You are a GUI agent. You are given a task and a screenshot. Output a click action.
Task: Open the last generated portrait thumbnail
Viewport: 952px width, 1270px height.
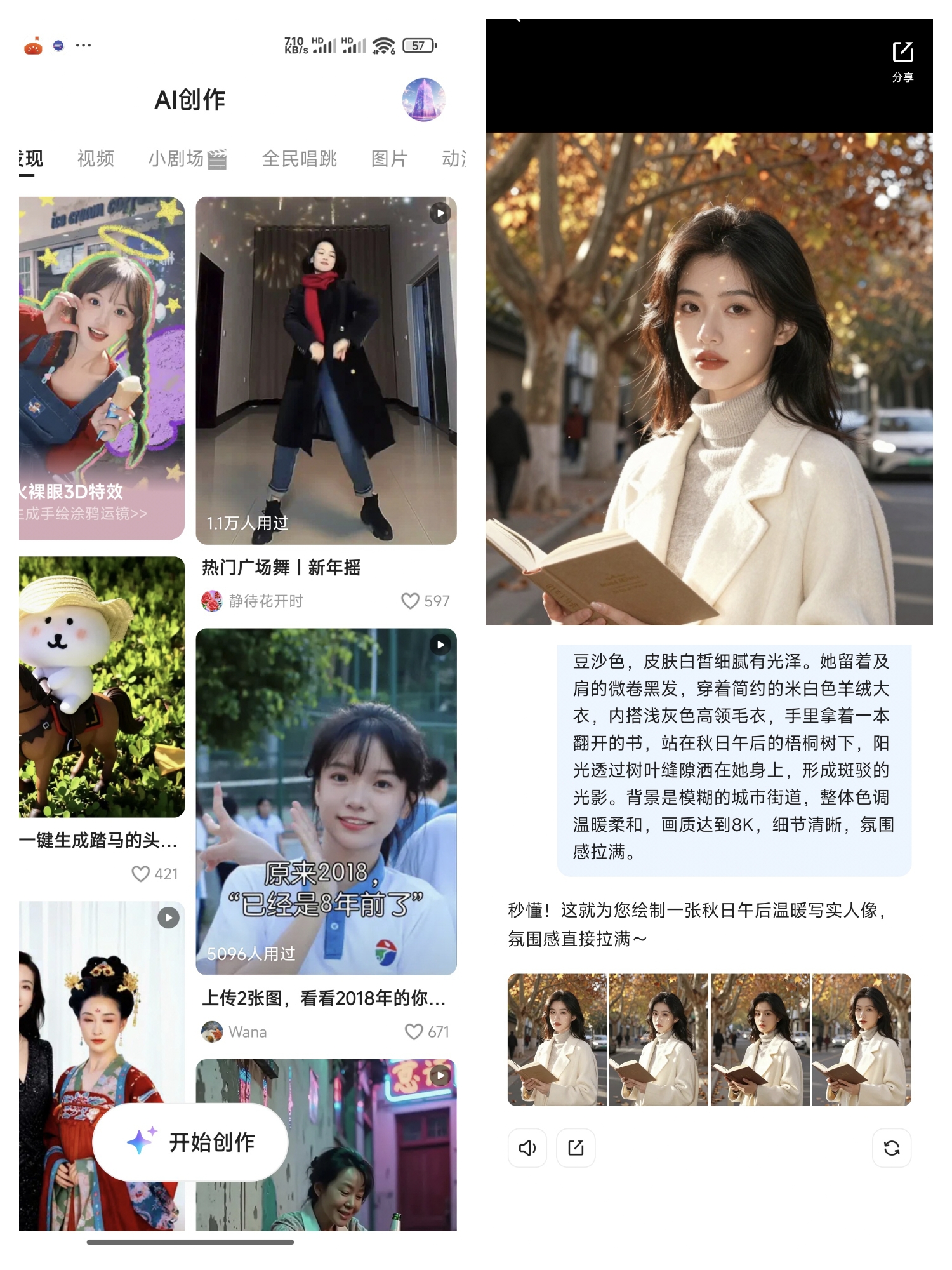[861, 1039]
